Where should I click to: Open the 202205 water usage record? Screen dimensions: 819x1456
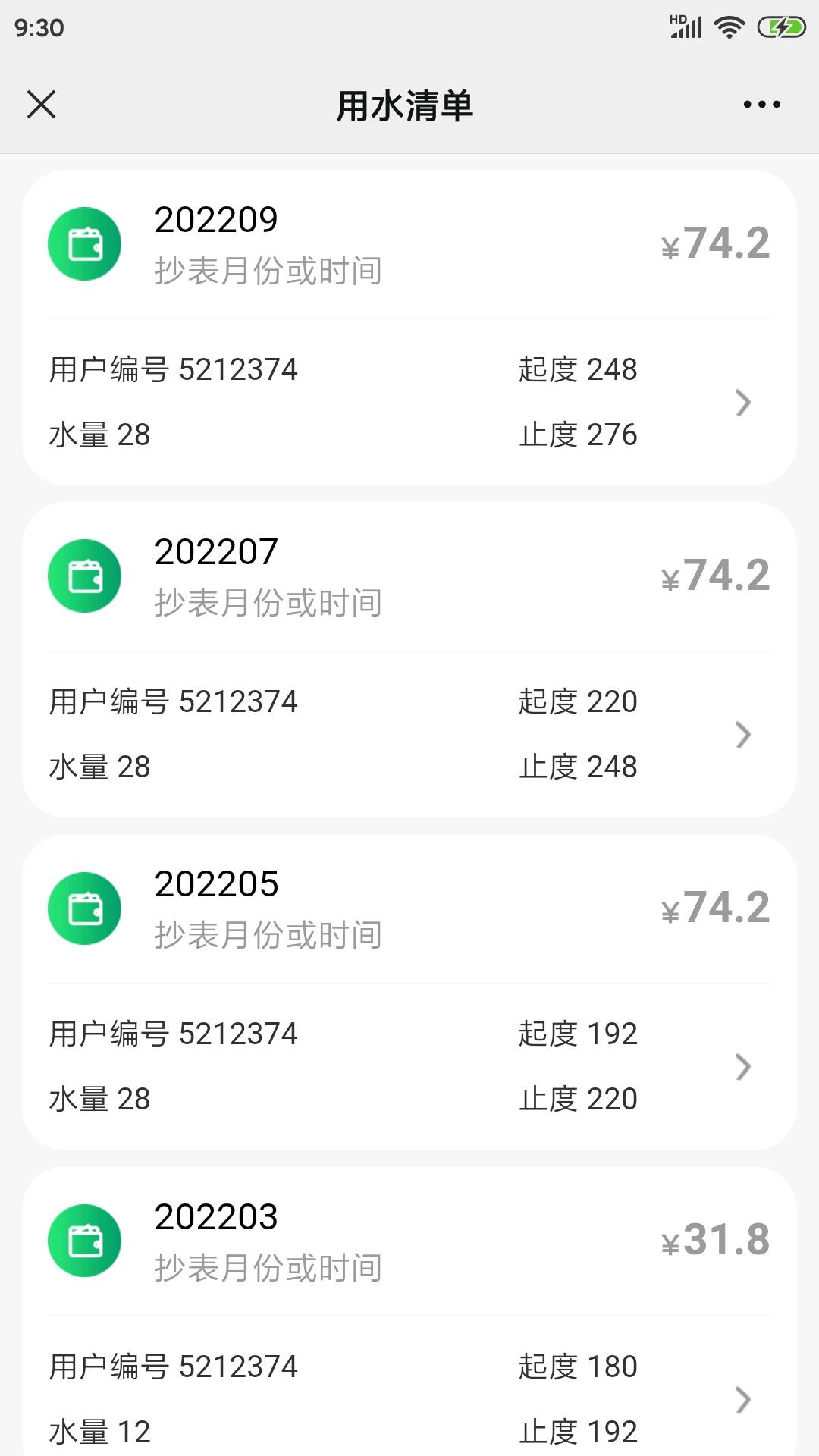tap(409, 992)
